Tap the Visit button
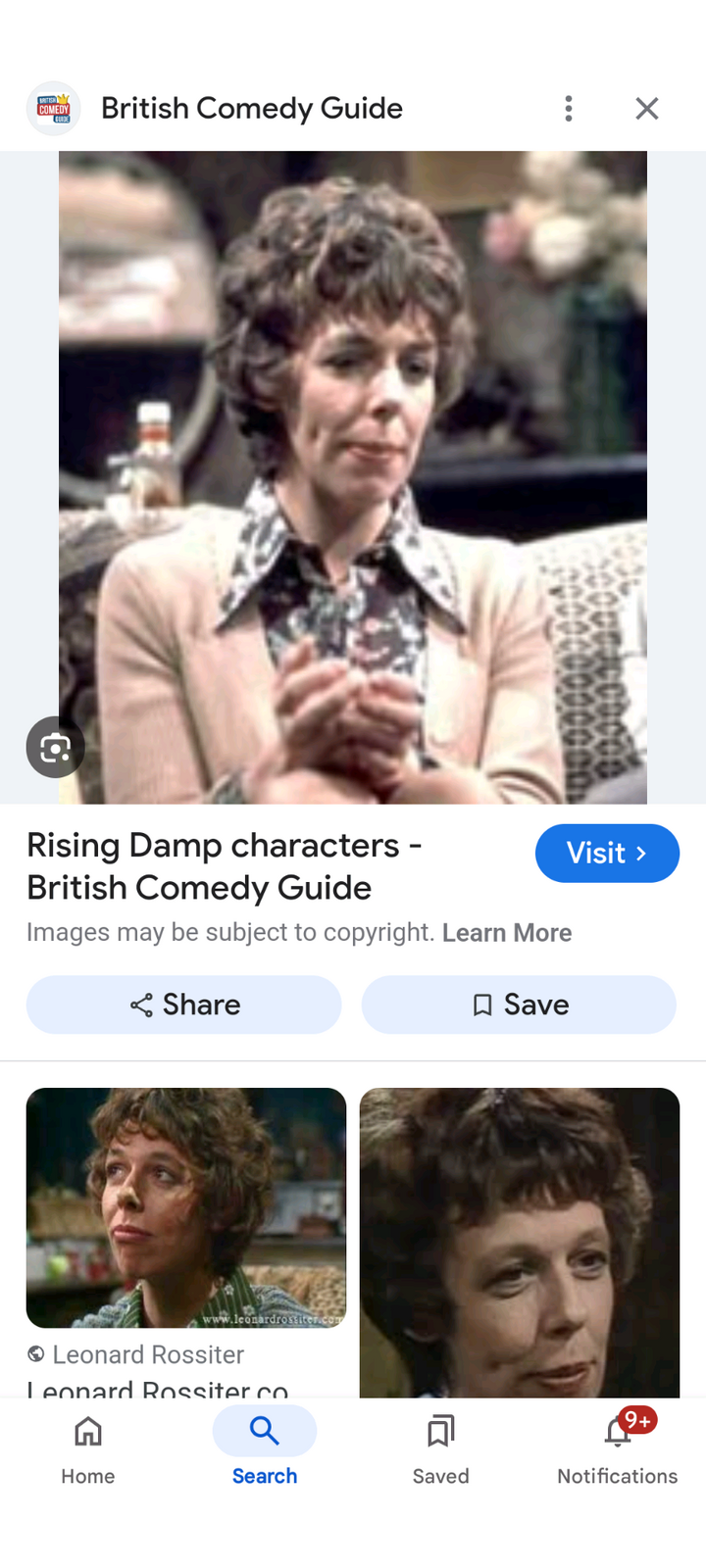Viewport: 706px width, 1568px height. (607, 854)
